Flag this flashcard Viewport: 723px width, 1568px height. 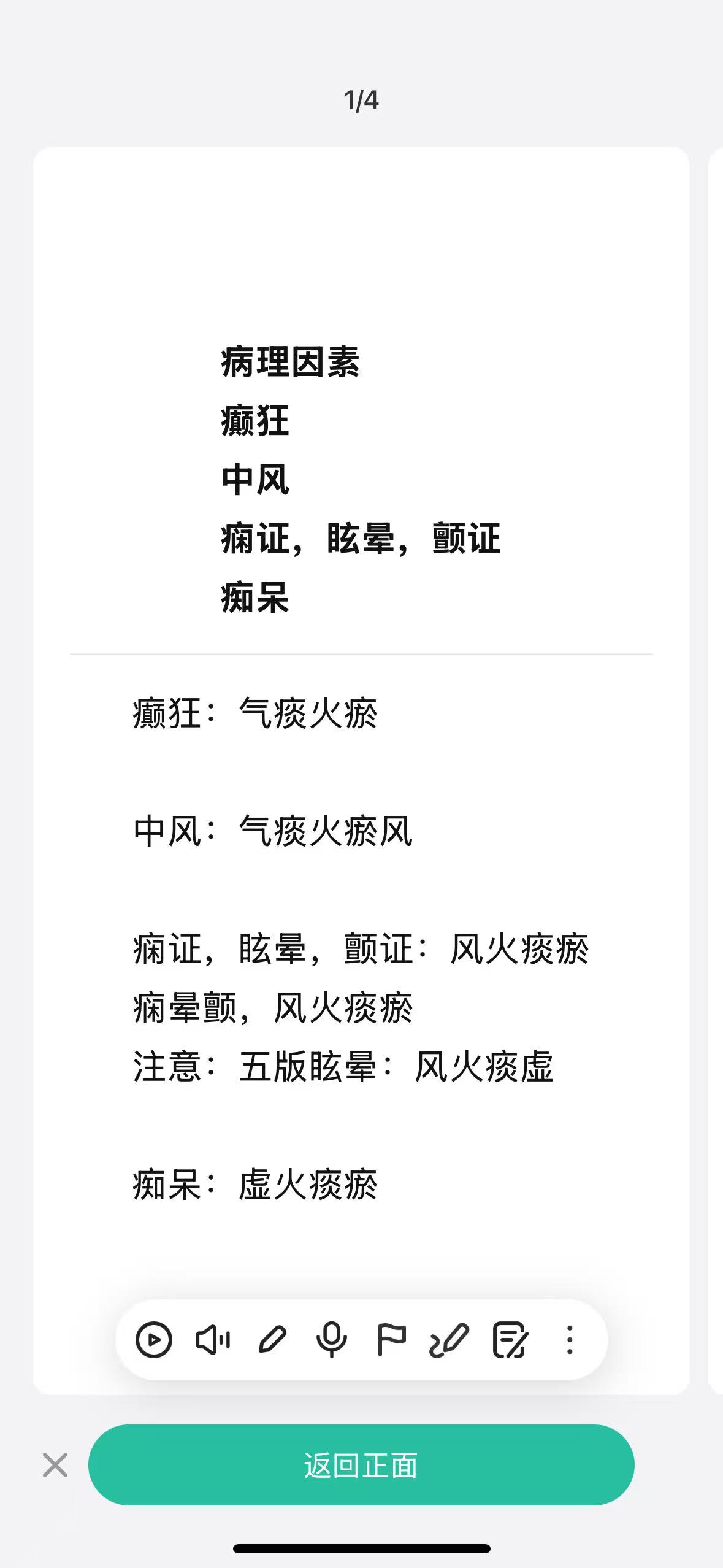point(391,1340)
